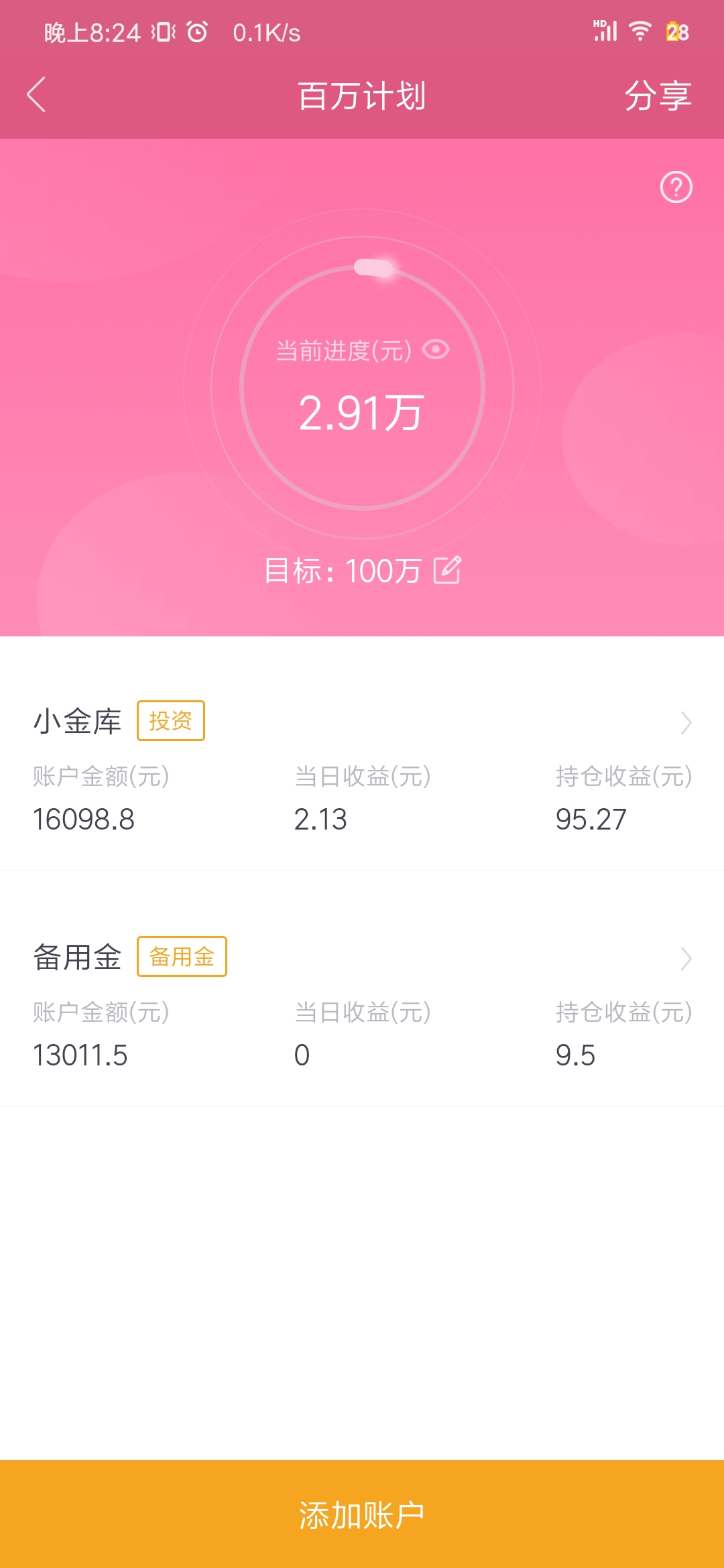Tap 分享 to share the plan

click(x=658, y=95)
